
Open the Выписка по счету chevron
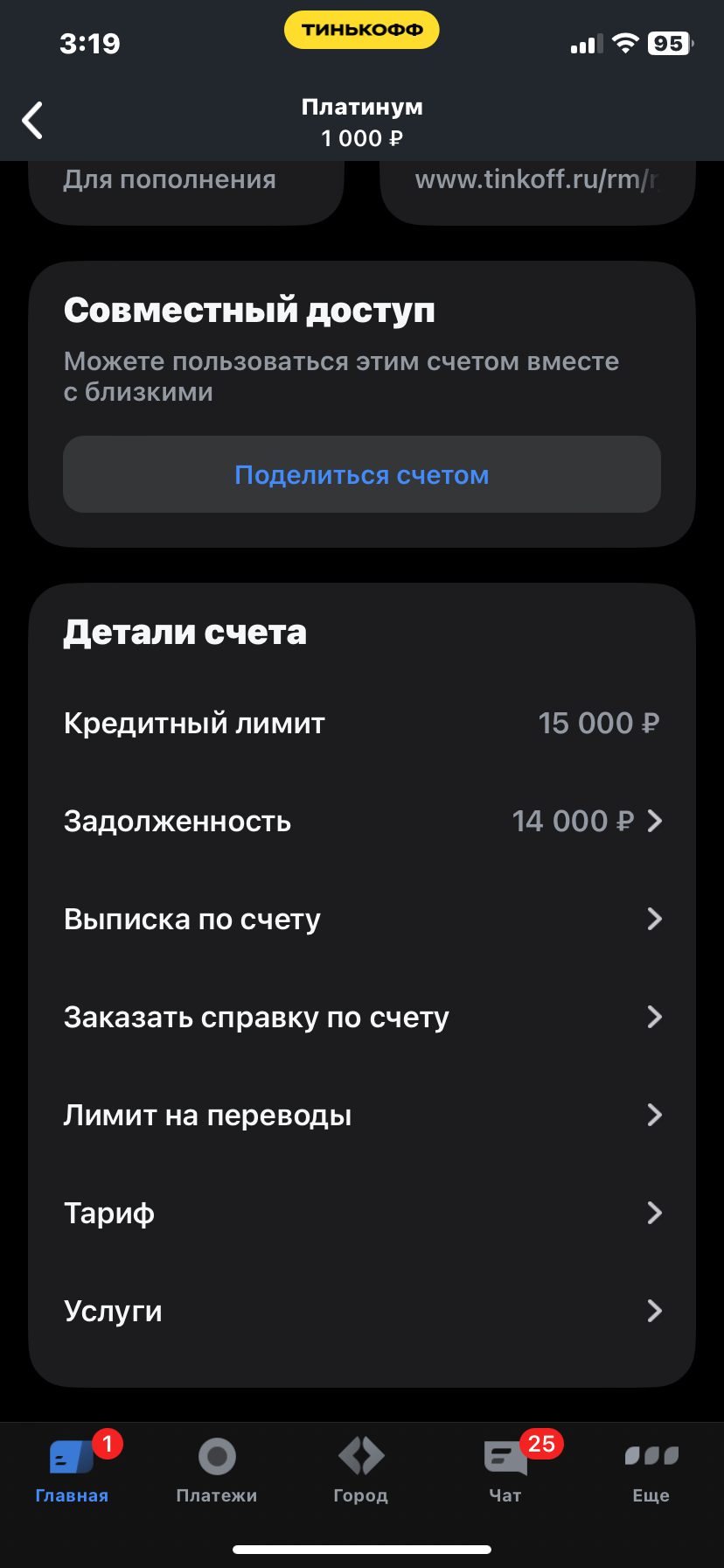(654, 919)
